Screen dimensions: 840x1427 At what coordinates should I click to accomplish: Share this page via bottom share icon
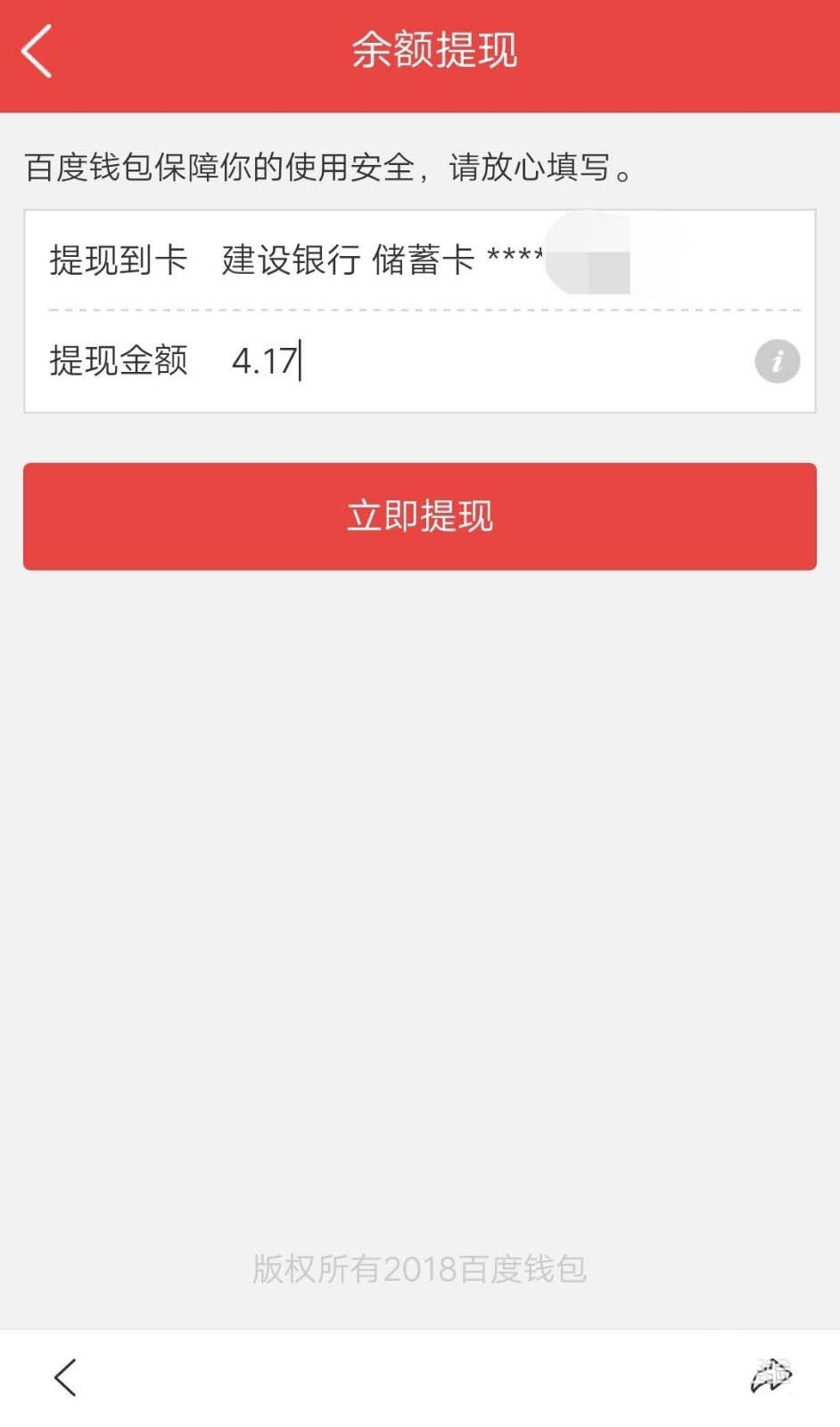[x=771, y=1376]
